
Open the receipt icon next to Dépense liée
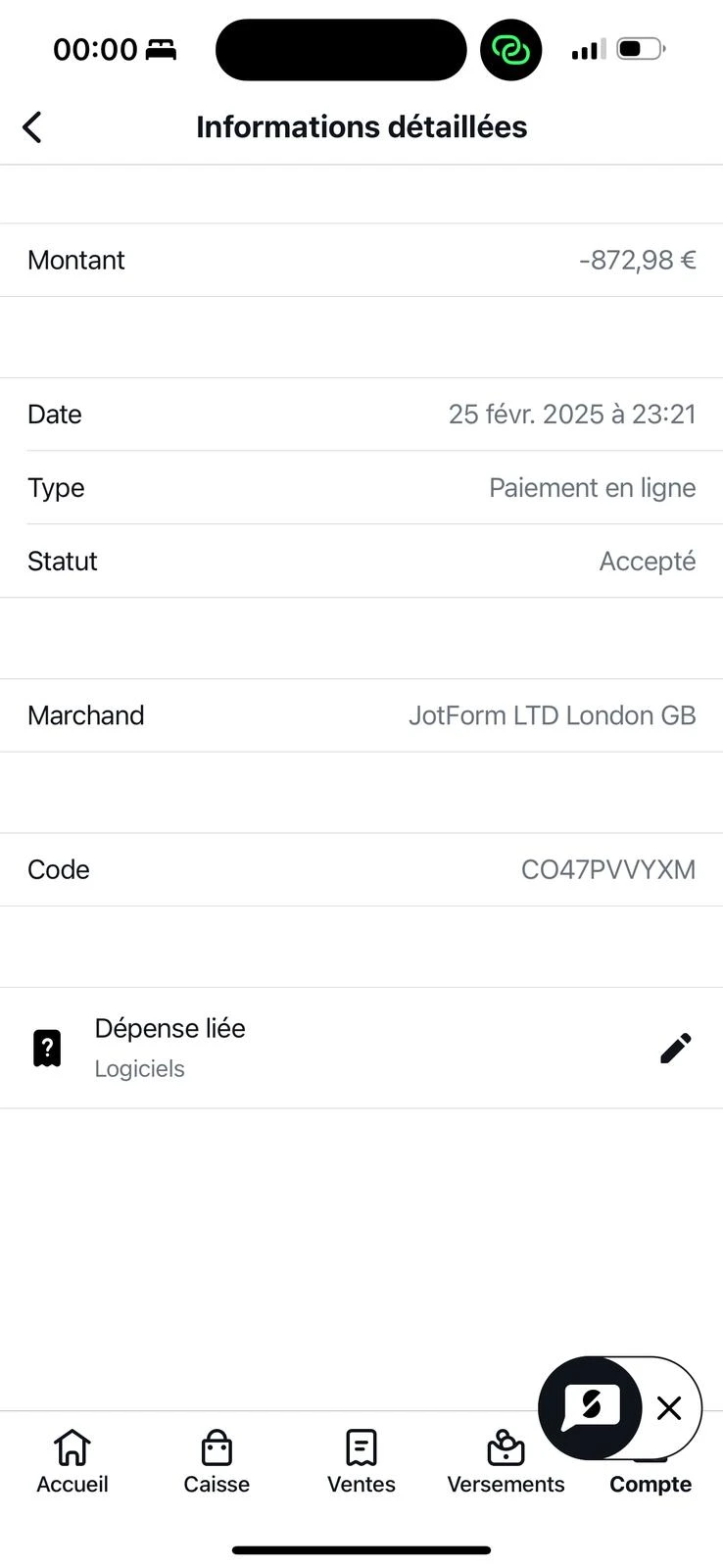(x=46, y=1047)
